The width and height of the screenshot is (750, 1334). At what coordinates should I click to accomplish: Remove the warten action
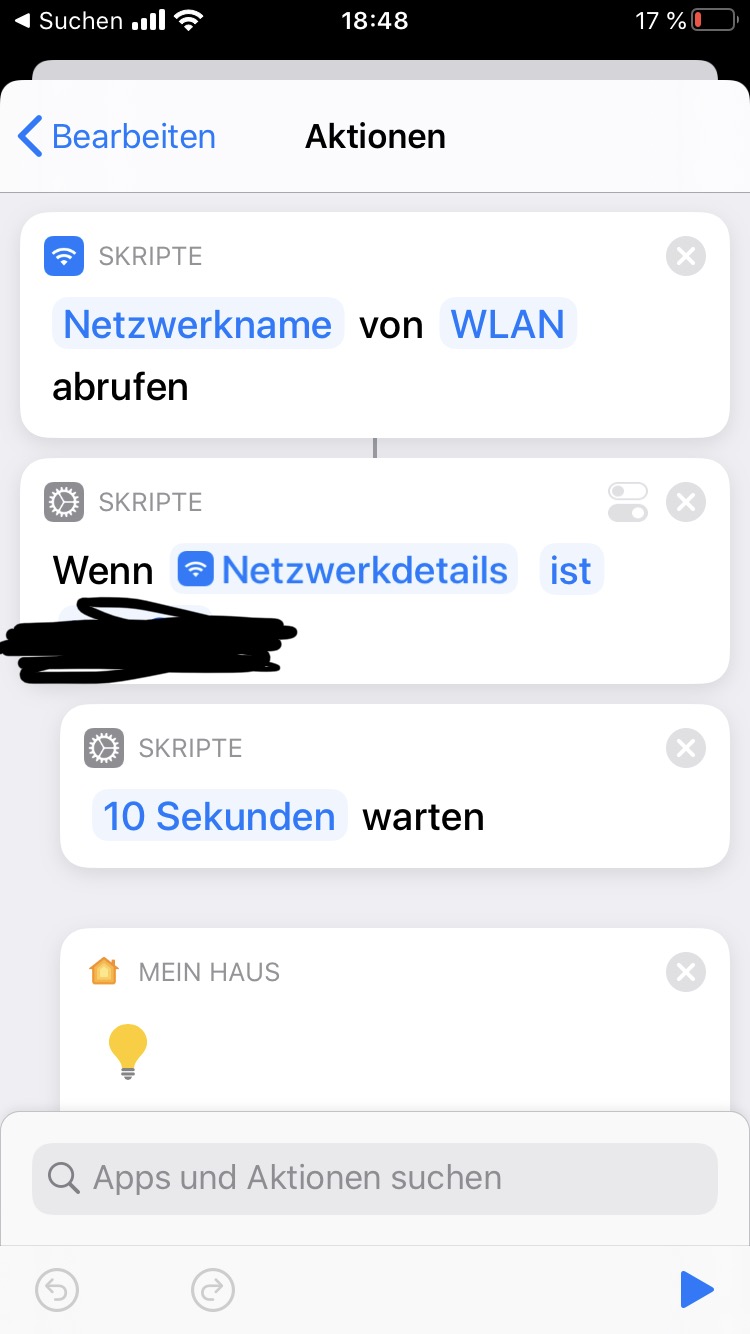coord(685,748)
